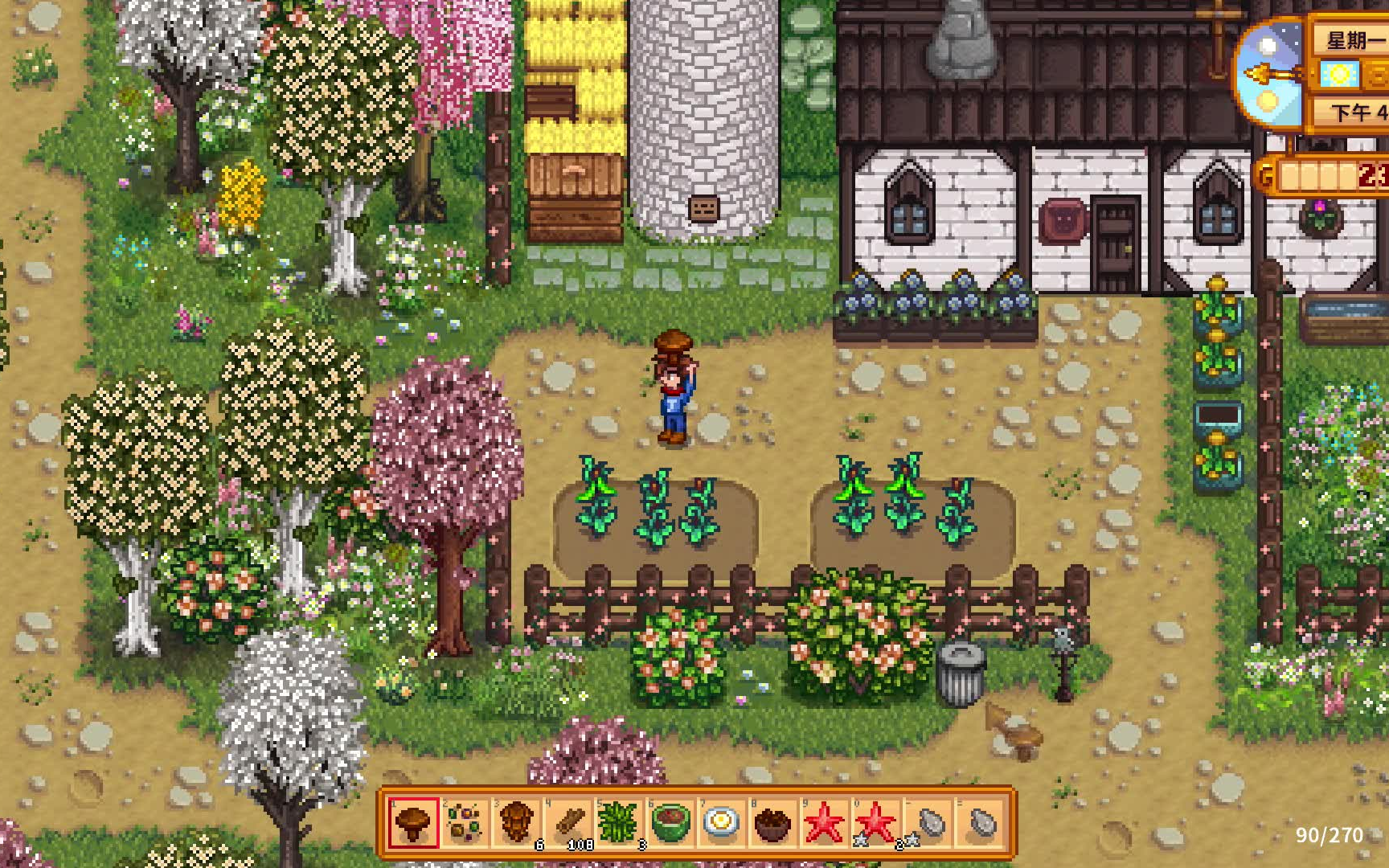Select the silver-star oyster in slot minus

click(929, 823)
